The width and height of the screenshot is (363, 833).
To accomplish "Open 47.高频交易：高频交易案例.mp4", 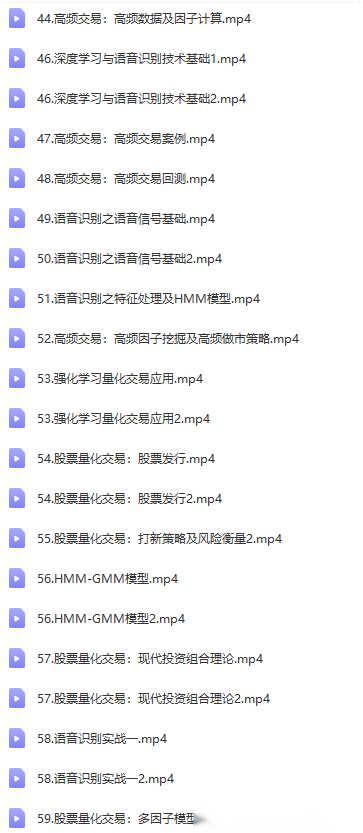I will tap(126, 139).
